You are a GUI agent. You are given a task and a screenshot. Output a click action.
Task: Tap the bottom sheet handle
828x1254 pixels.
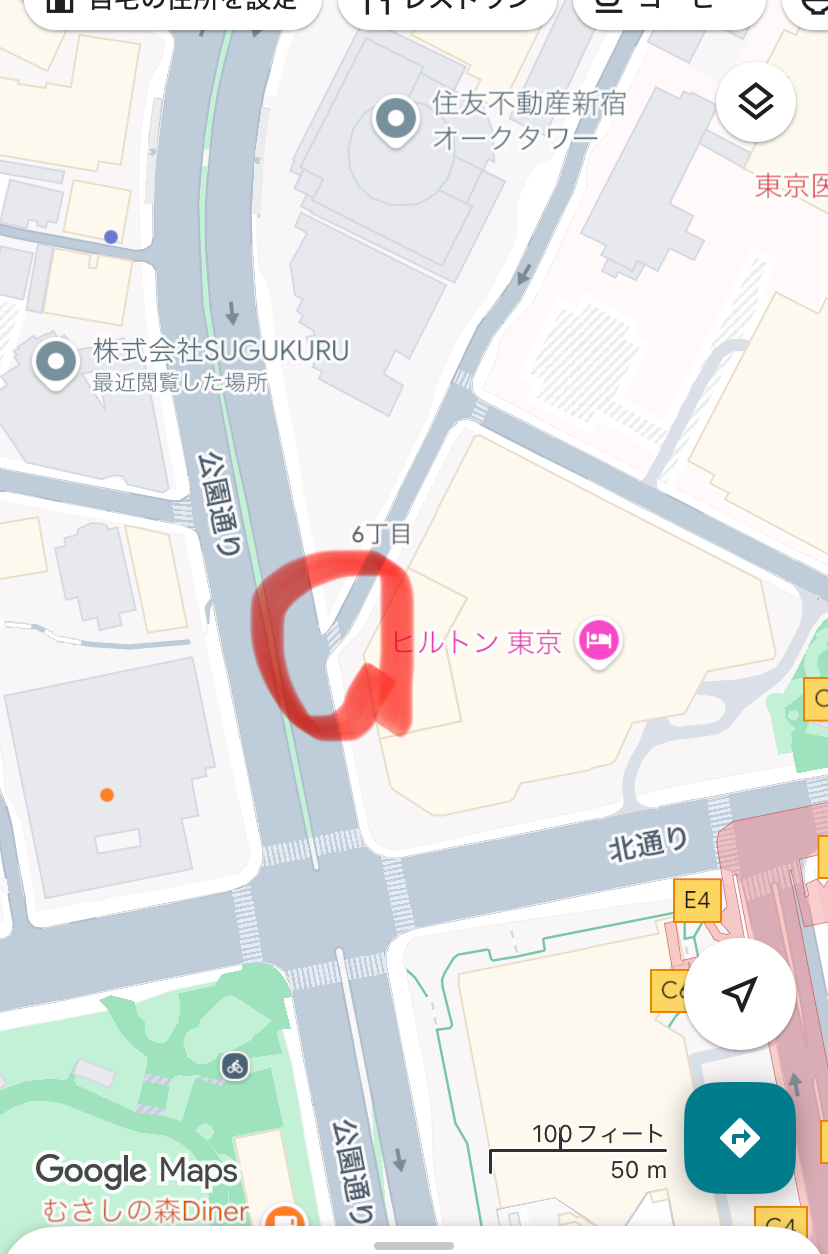pos(414,1246)
